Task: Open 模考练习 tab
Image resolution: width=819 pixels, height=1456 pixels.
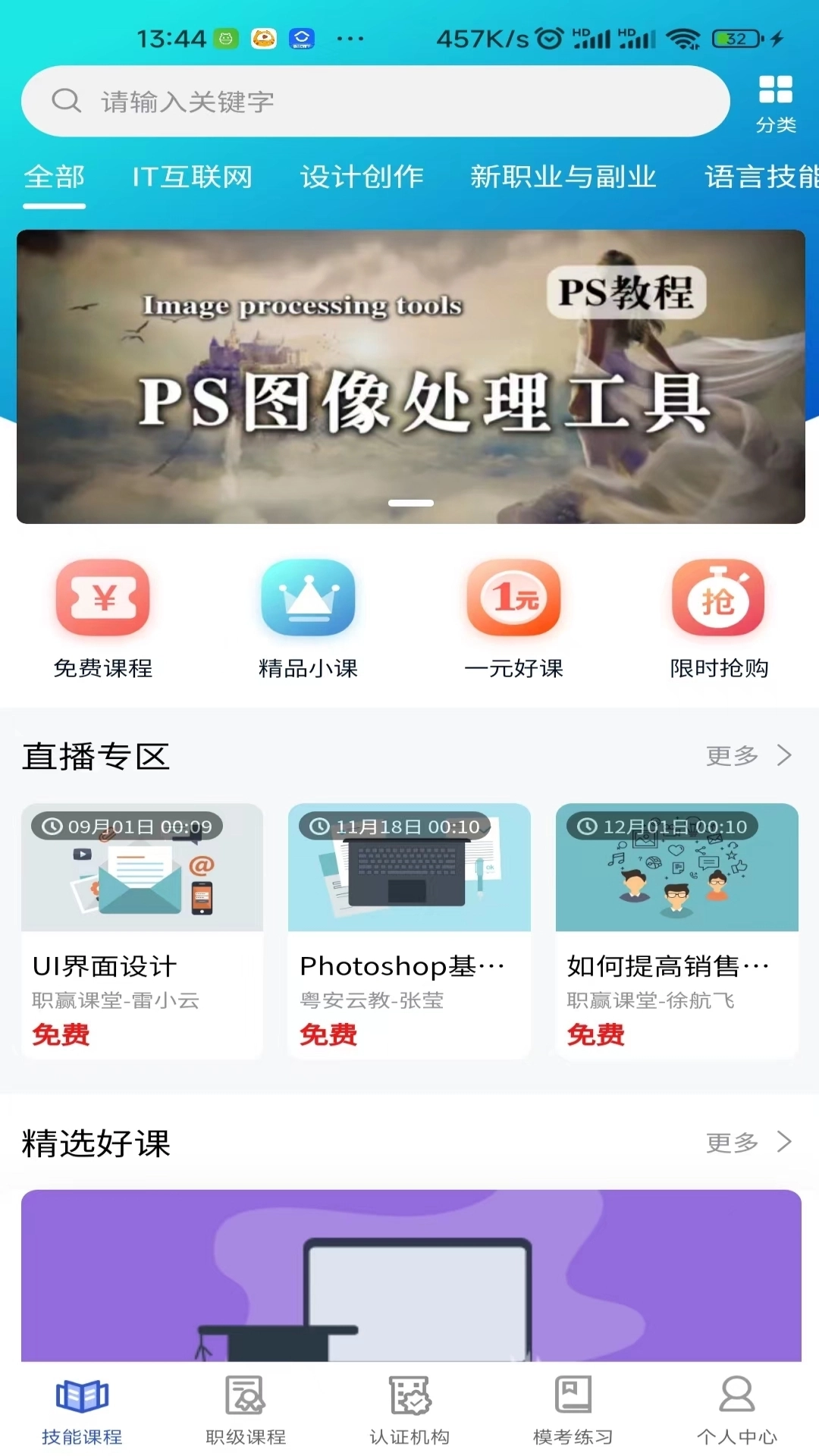Action: tap(573, 1409)
